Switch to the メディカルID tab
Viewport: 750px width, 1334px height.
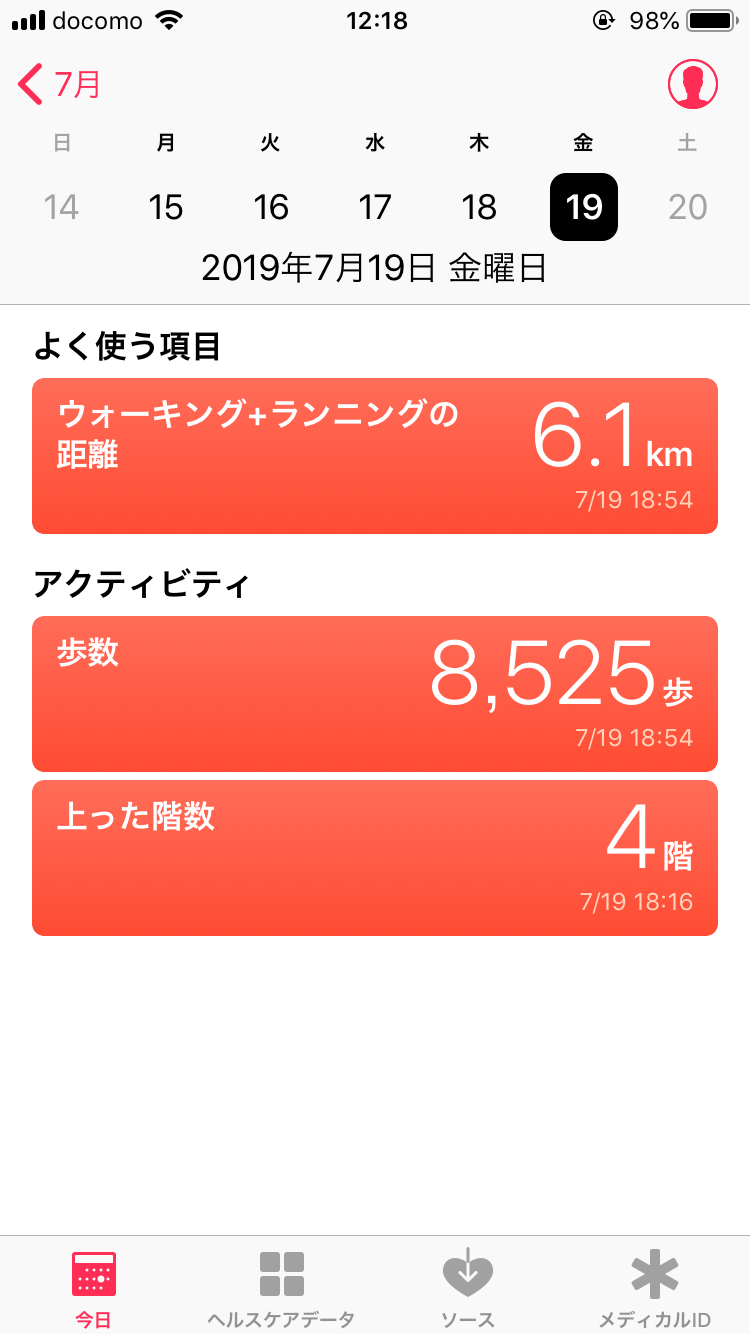[x=655, y=1288]
